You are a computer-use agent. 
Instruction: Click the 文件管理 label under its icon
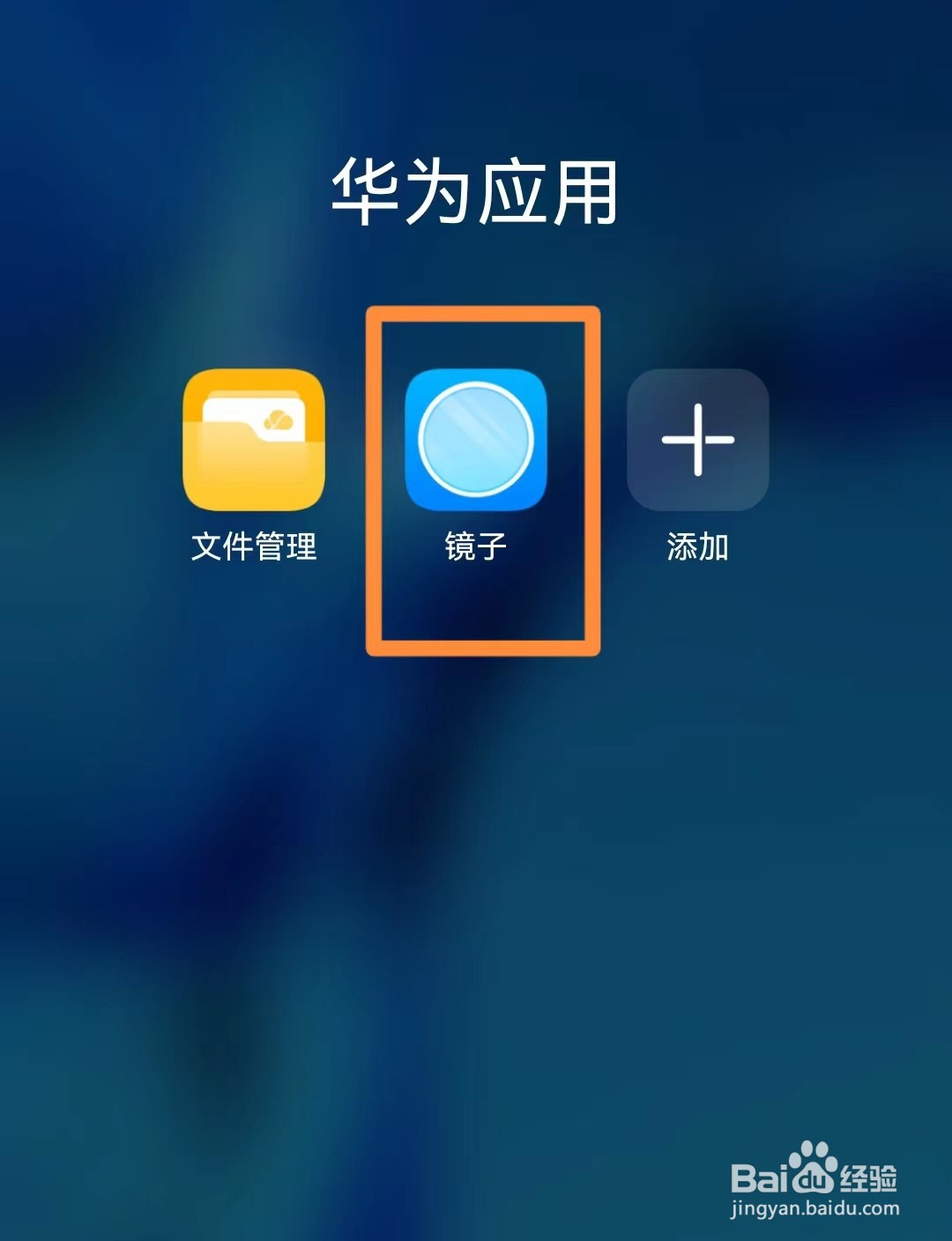click(254, 546)
